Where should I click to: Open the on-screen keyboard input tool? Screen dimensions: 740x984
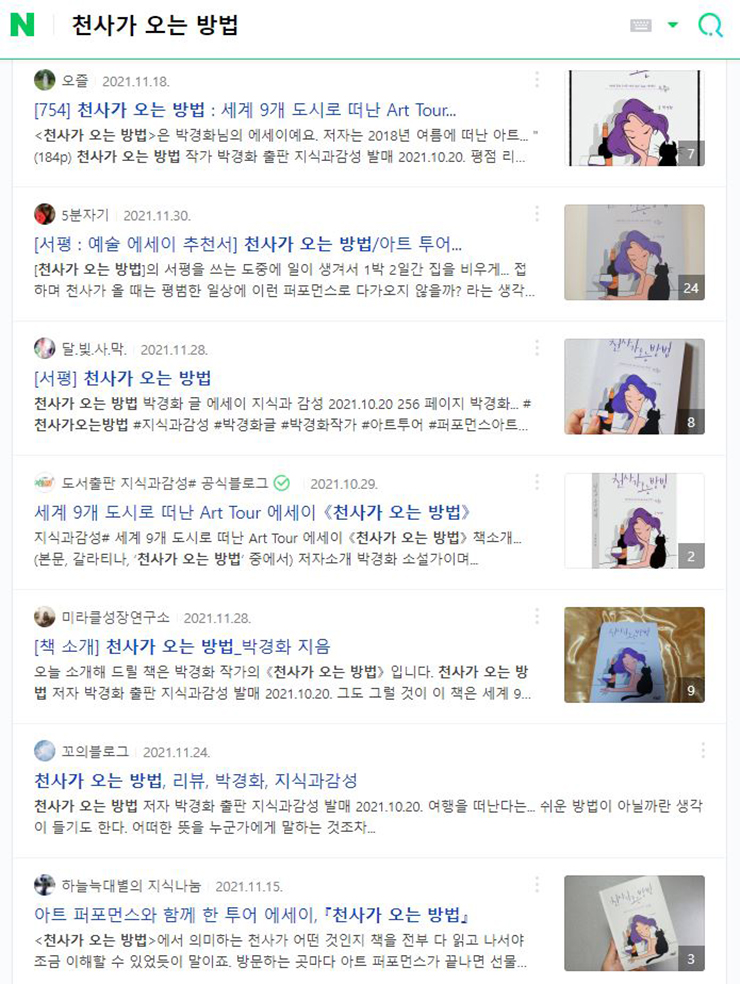(x=641, y=26)
